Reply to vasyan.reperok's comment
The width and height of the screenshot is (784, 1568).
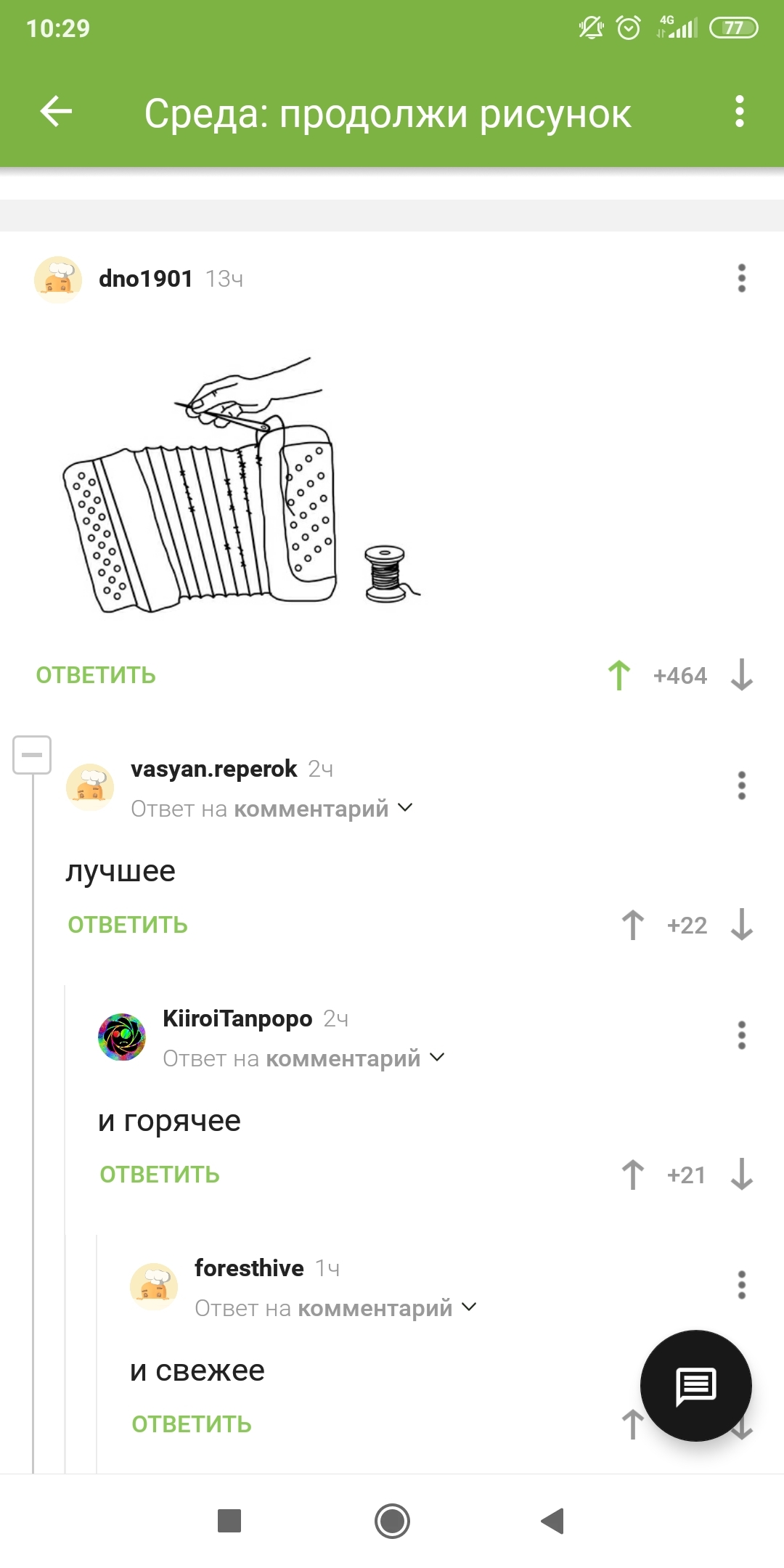click(x=128, y=925)
